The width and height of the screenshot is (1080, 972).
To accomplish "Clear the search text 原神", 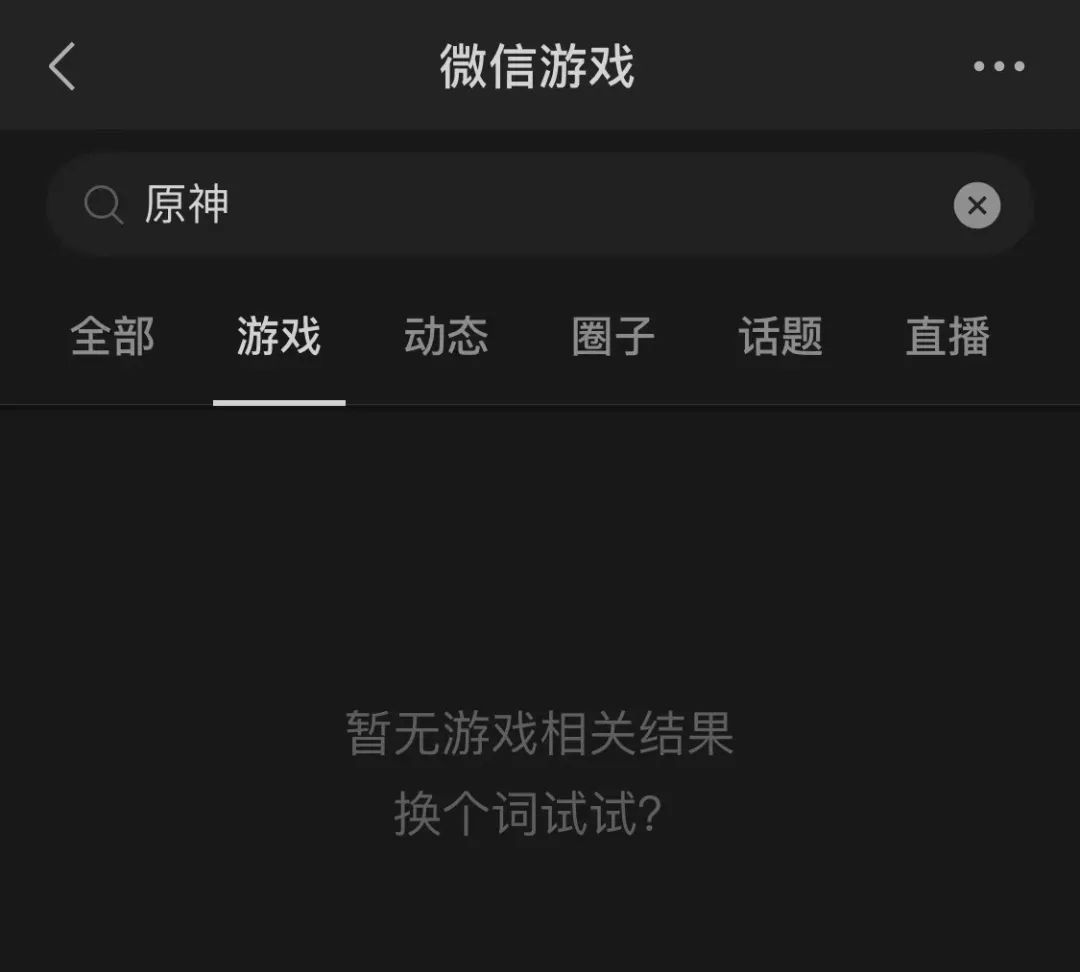I will (976, 206).
